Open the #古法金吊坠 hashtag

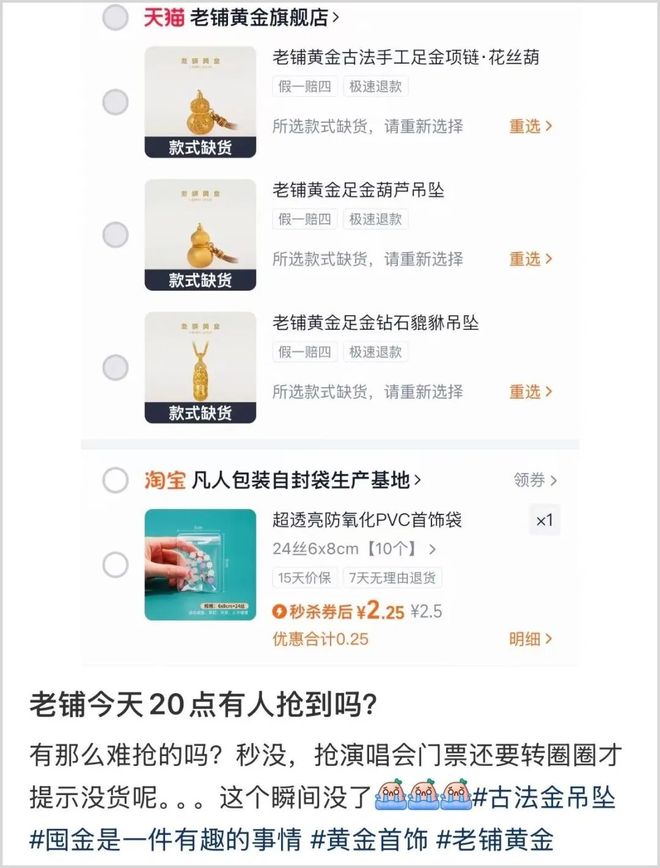pos(543,798)
